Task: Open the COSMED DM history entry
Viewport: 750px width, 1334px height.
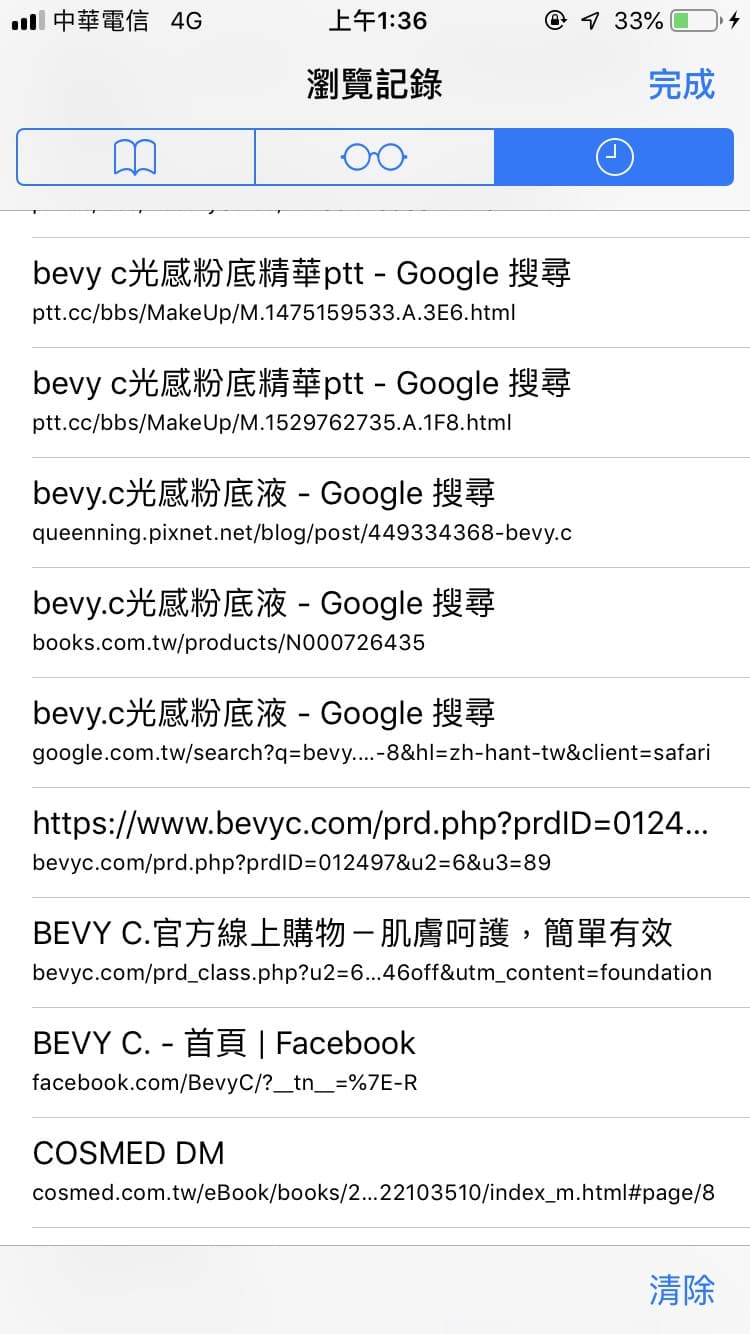Action: tap(375, 1170)
